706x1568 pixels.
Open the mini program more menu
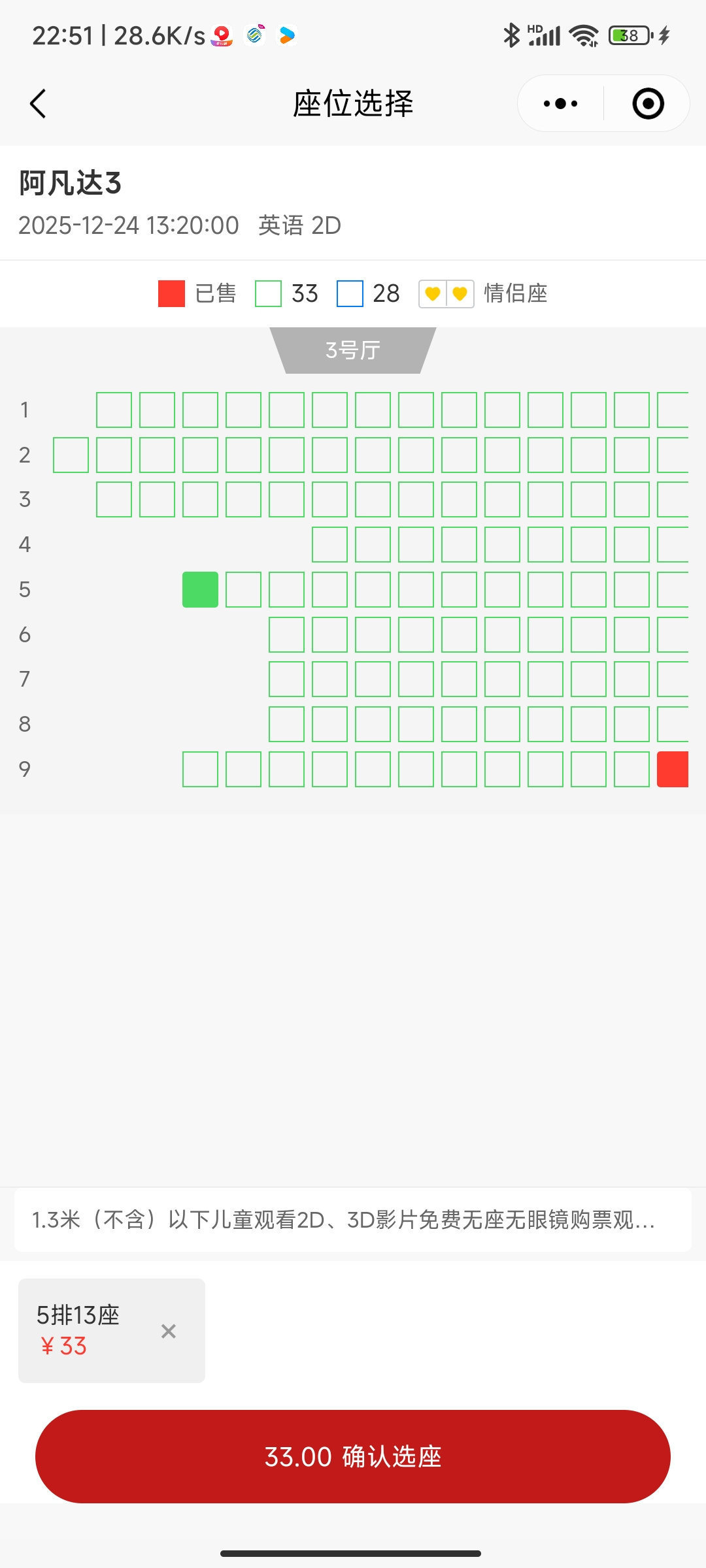pos(560,104)
